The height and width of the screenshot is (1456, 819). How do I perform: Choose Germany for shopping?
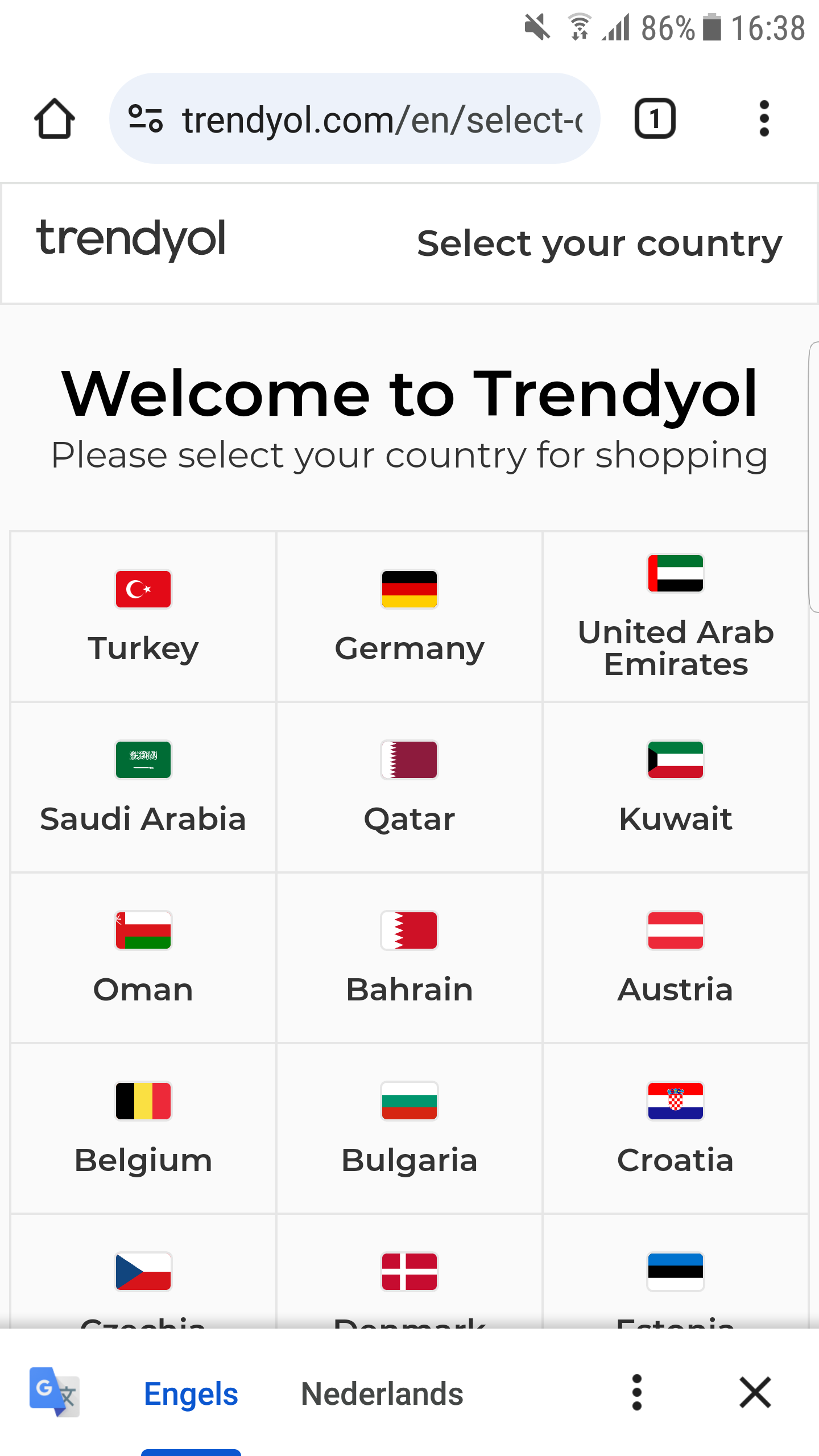click(x=409, y=617)
